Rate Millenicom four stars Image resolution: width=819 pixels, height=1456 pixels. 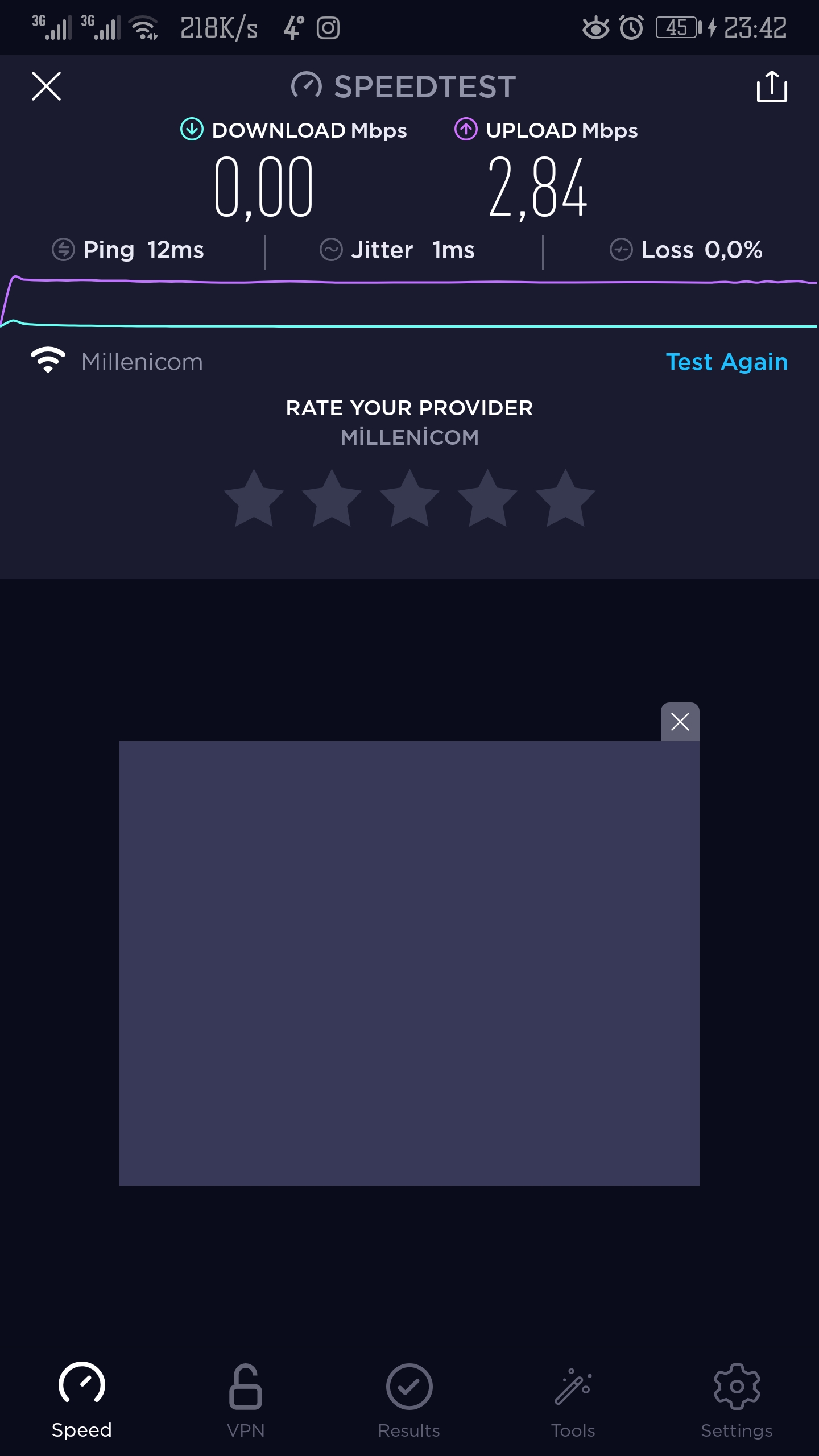487,498
